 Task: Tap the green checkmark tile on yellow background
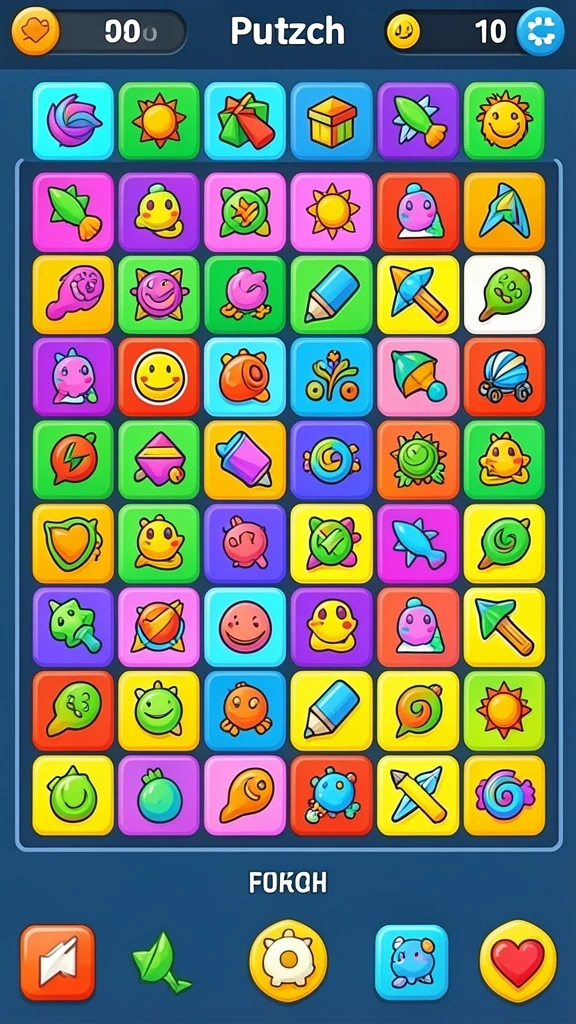(331, 544)
